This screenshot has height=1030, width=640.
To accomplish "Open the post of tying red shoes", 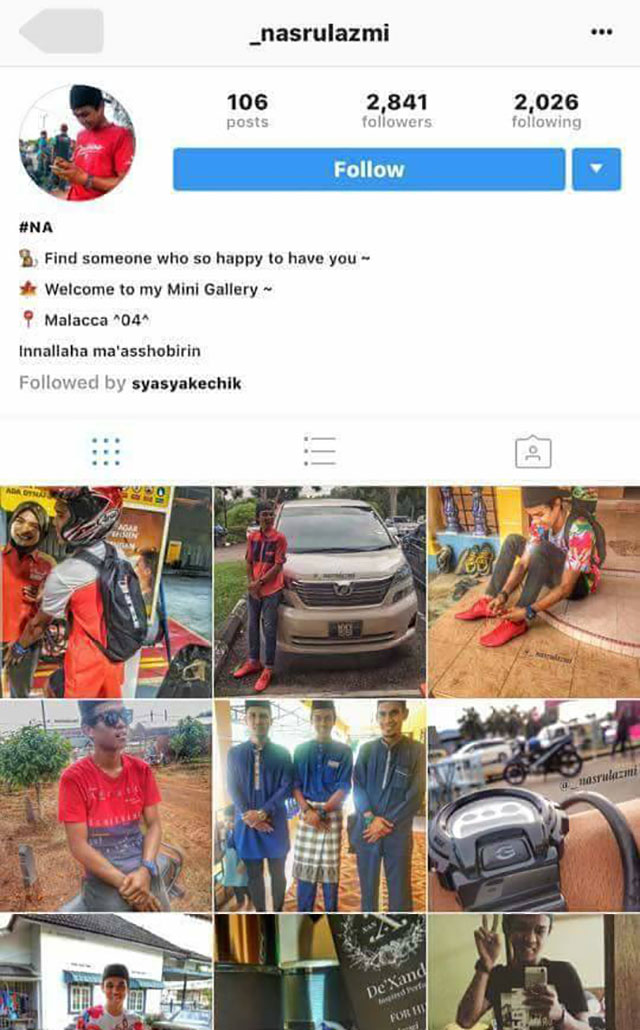I will click(533, 591).
